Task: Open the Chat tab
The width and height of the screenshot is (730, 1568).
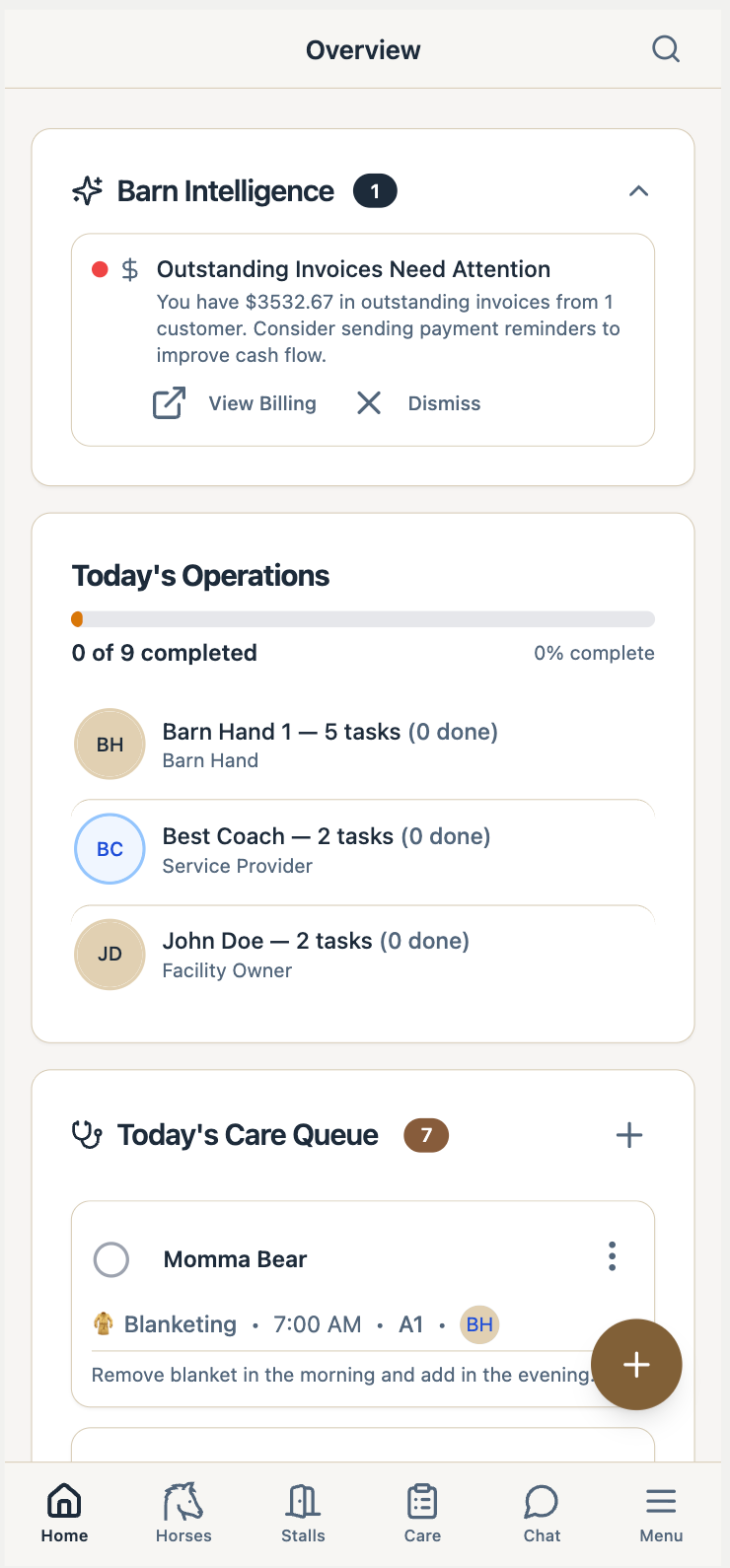Action: coord(542,1513)
